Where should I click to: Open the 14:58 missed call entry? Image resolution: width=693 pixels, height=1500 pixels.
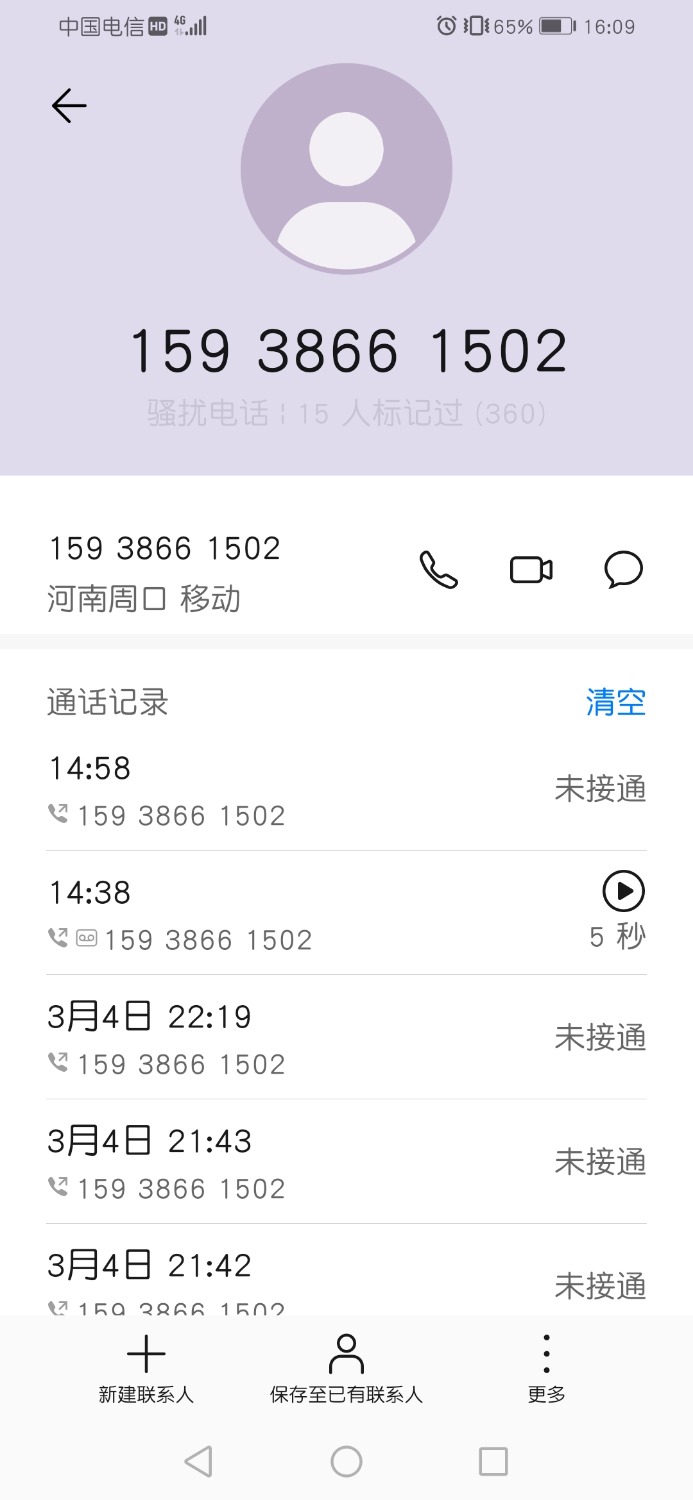300,790
